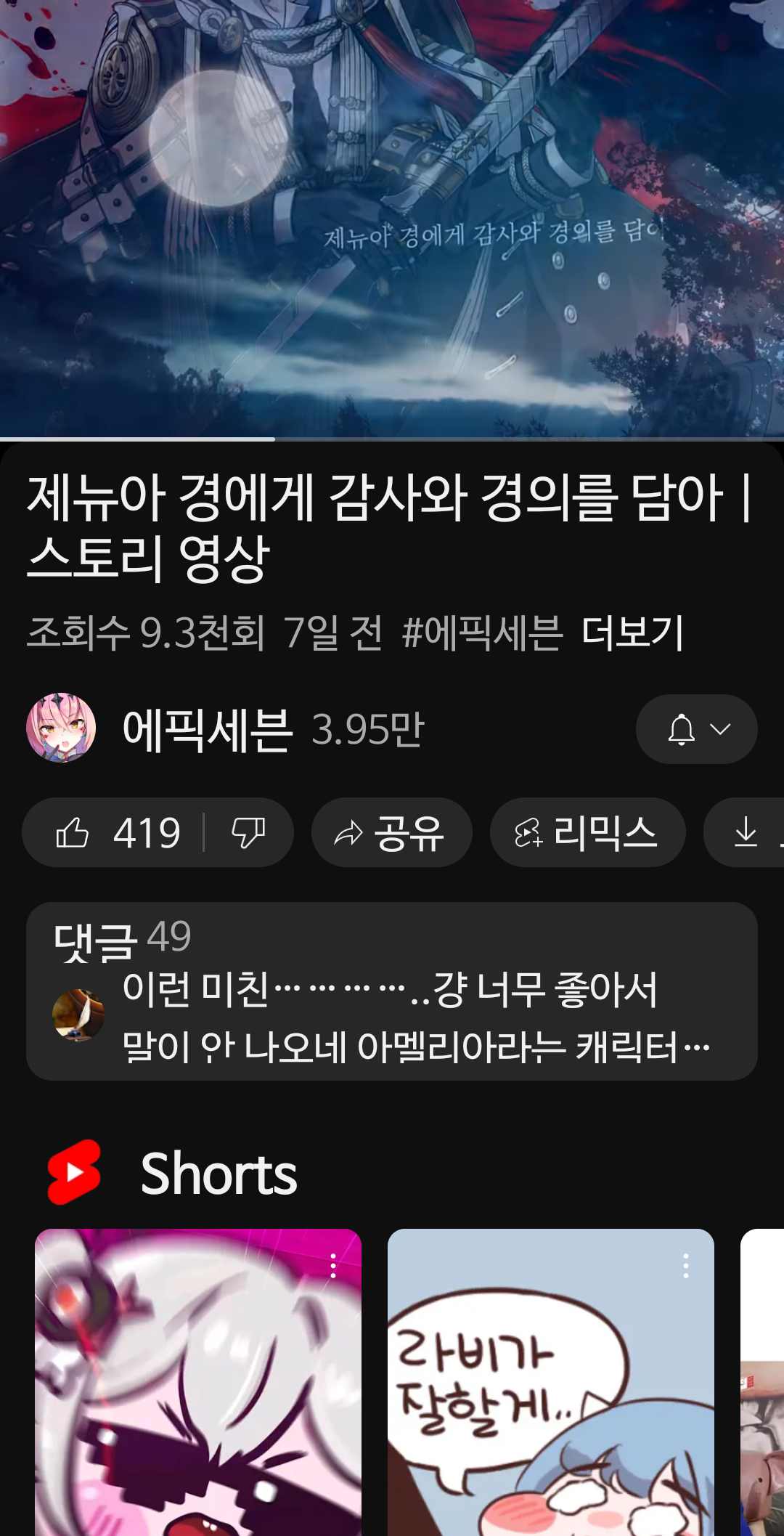
Task: Open the pink-haired character Short
Action: (x=198, y=1382)
